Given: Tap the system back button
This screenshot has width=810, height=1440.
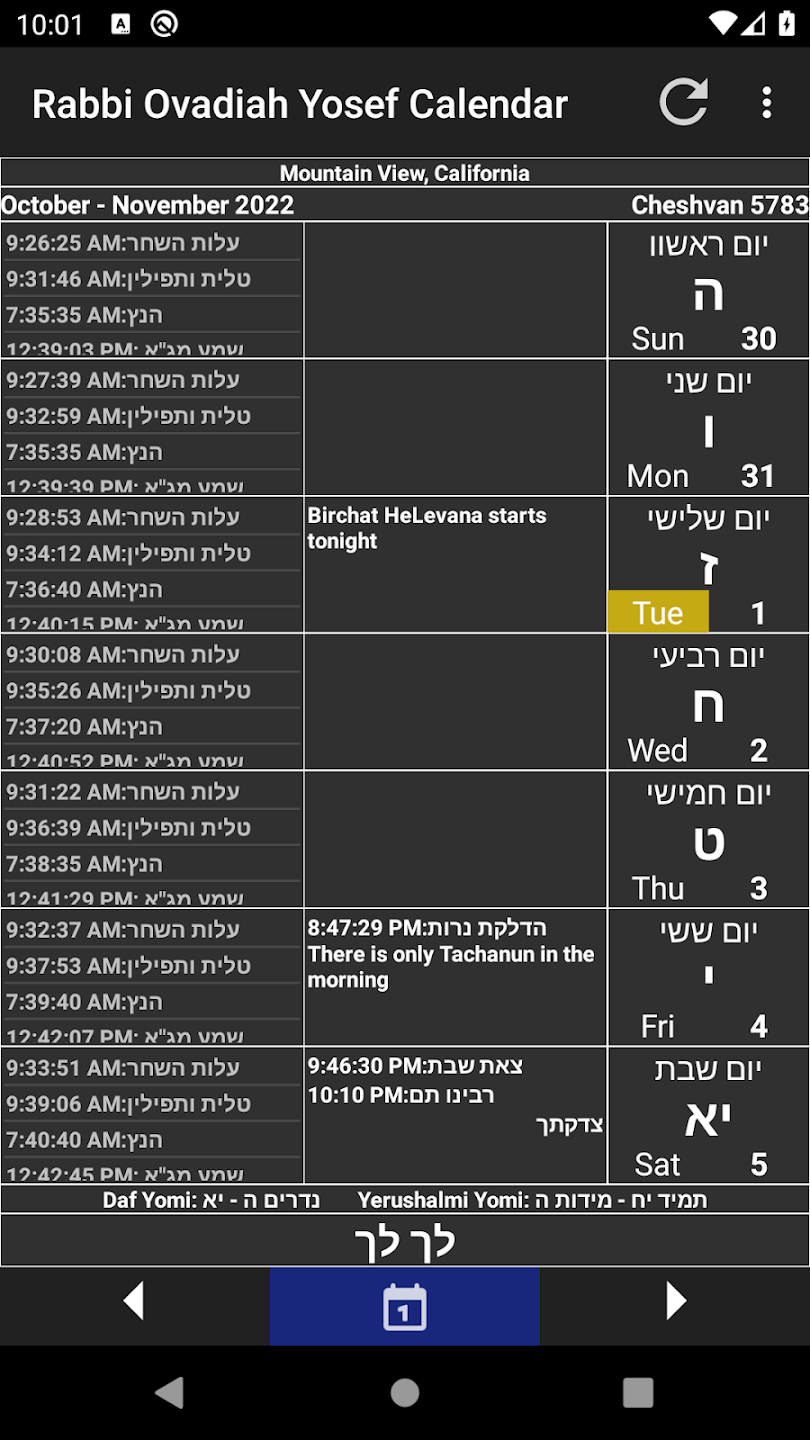Looking at the screenshot, I should click(x=170, y=1392).
